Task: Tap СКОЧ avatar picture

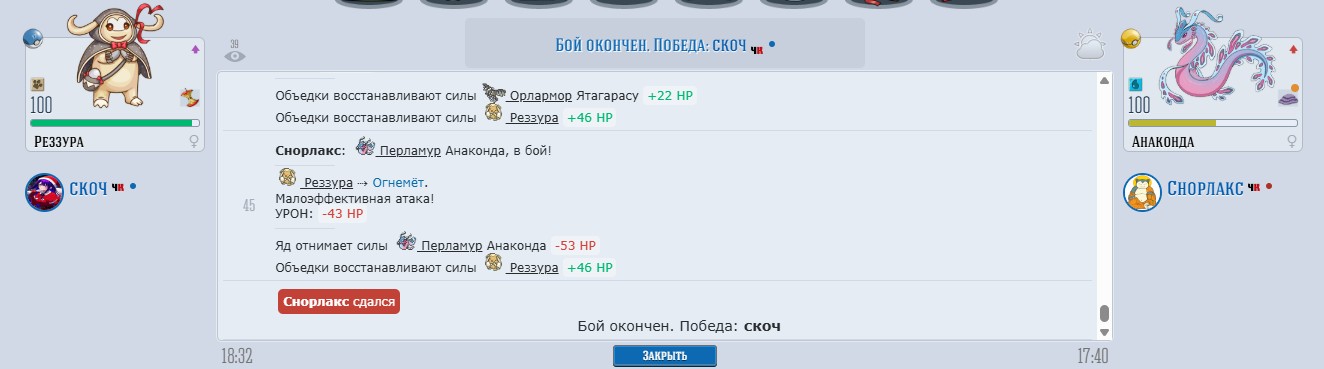Action: tap(44, 192)
